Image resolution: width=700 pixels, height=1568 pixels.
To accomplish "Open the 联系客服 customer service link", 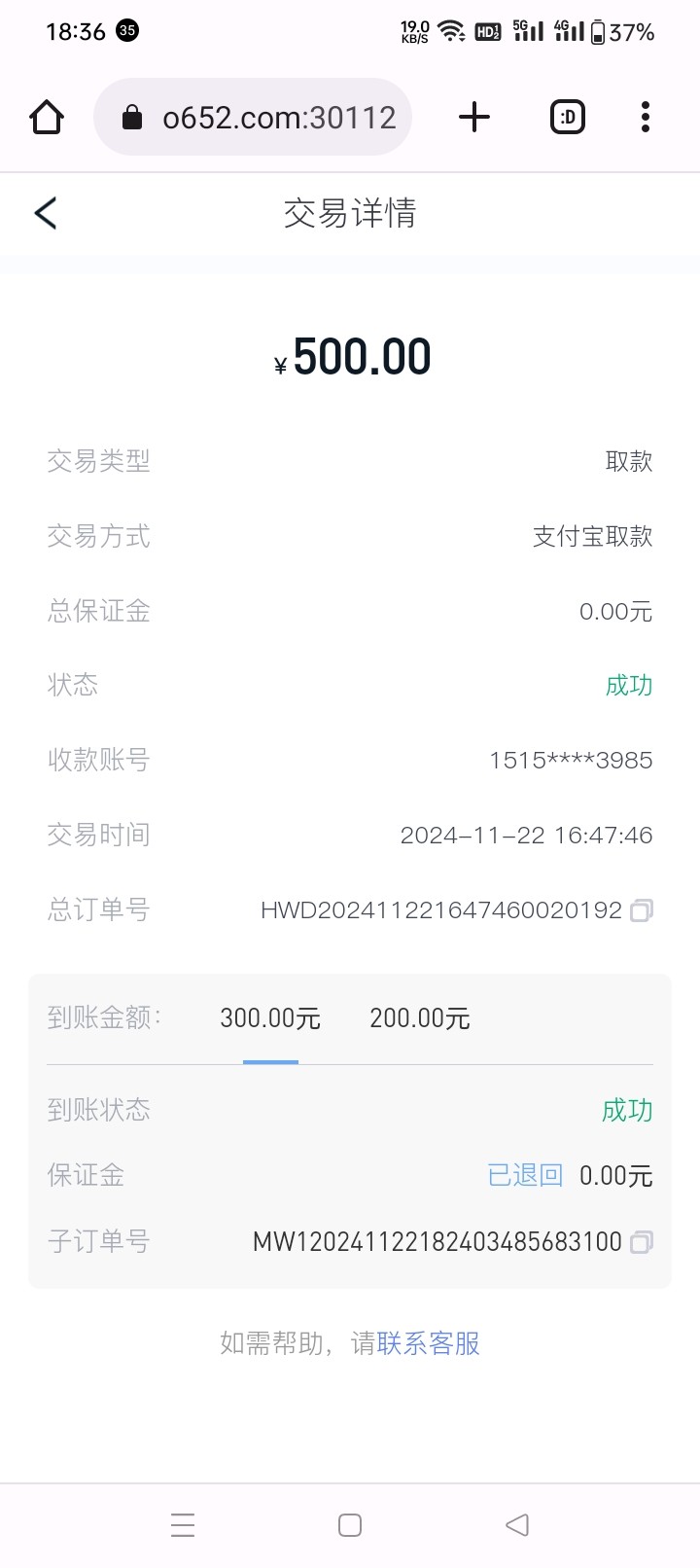I will pos(429,1343).
